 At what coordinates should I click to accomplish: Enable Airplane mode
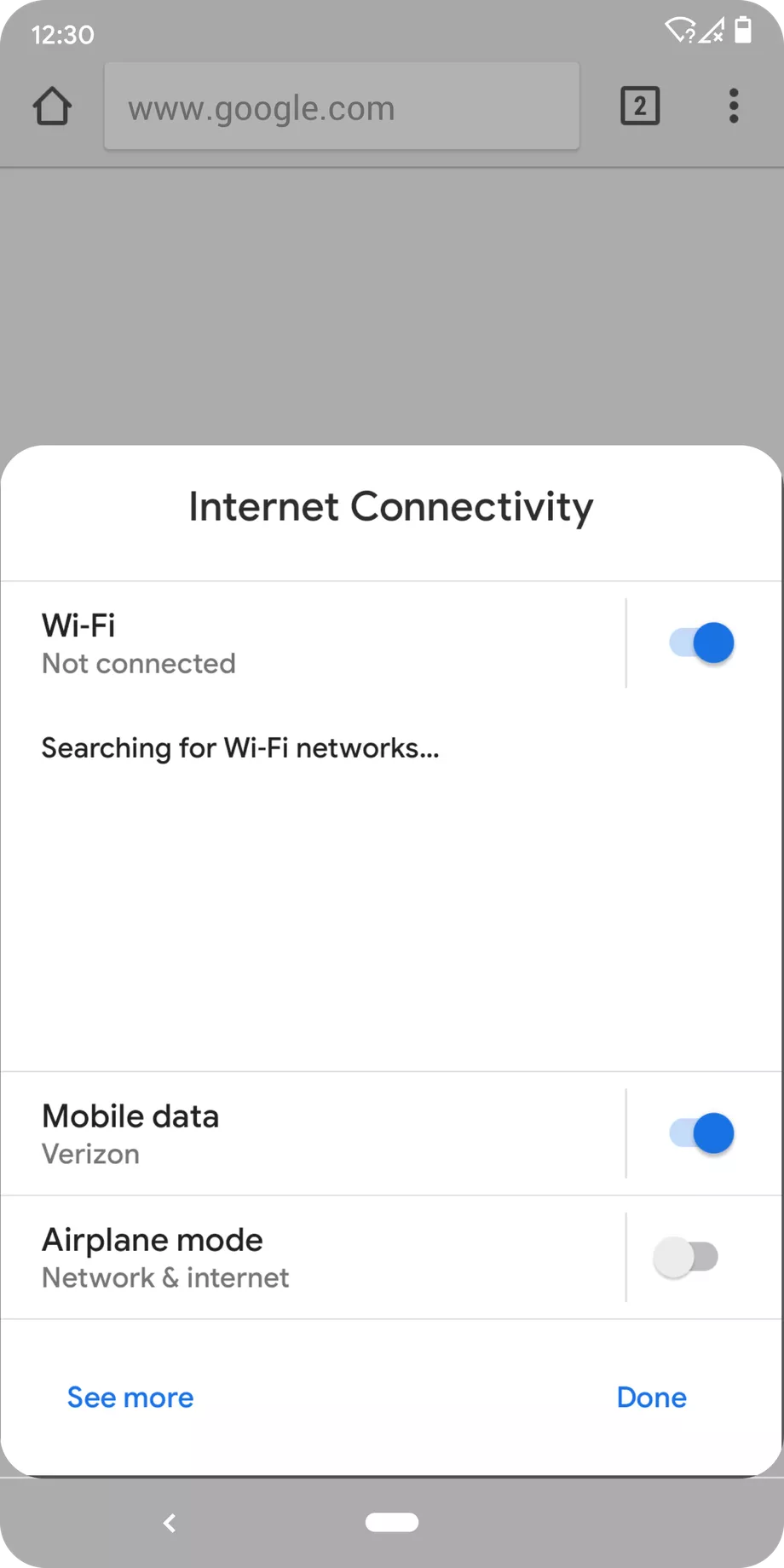[x=686, y=1257]
